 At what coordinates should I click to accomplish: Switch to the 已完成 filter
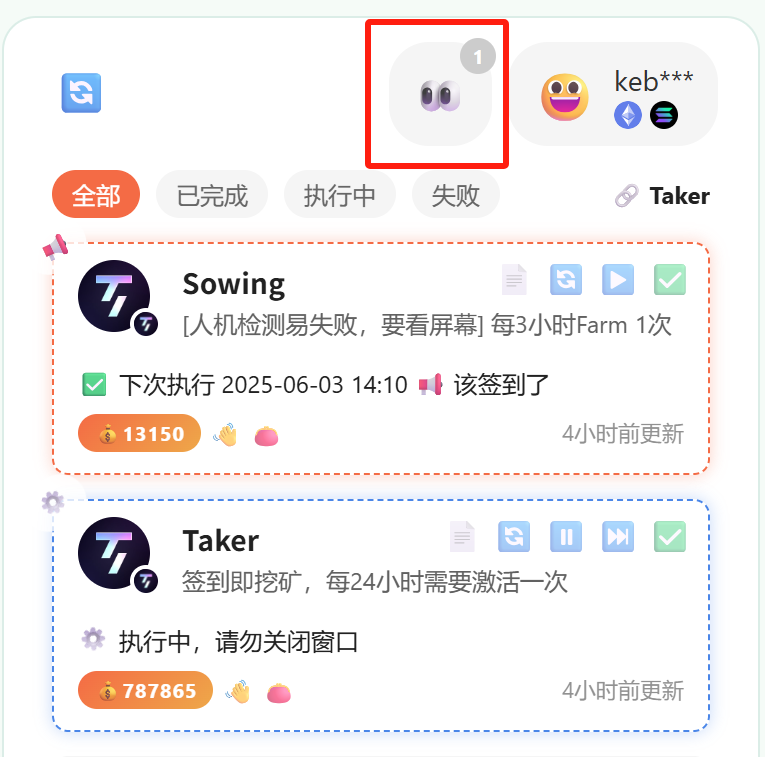pyautogui.click(x=212, y=195)
